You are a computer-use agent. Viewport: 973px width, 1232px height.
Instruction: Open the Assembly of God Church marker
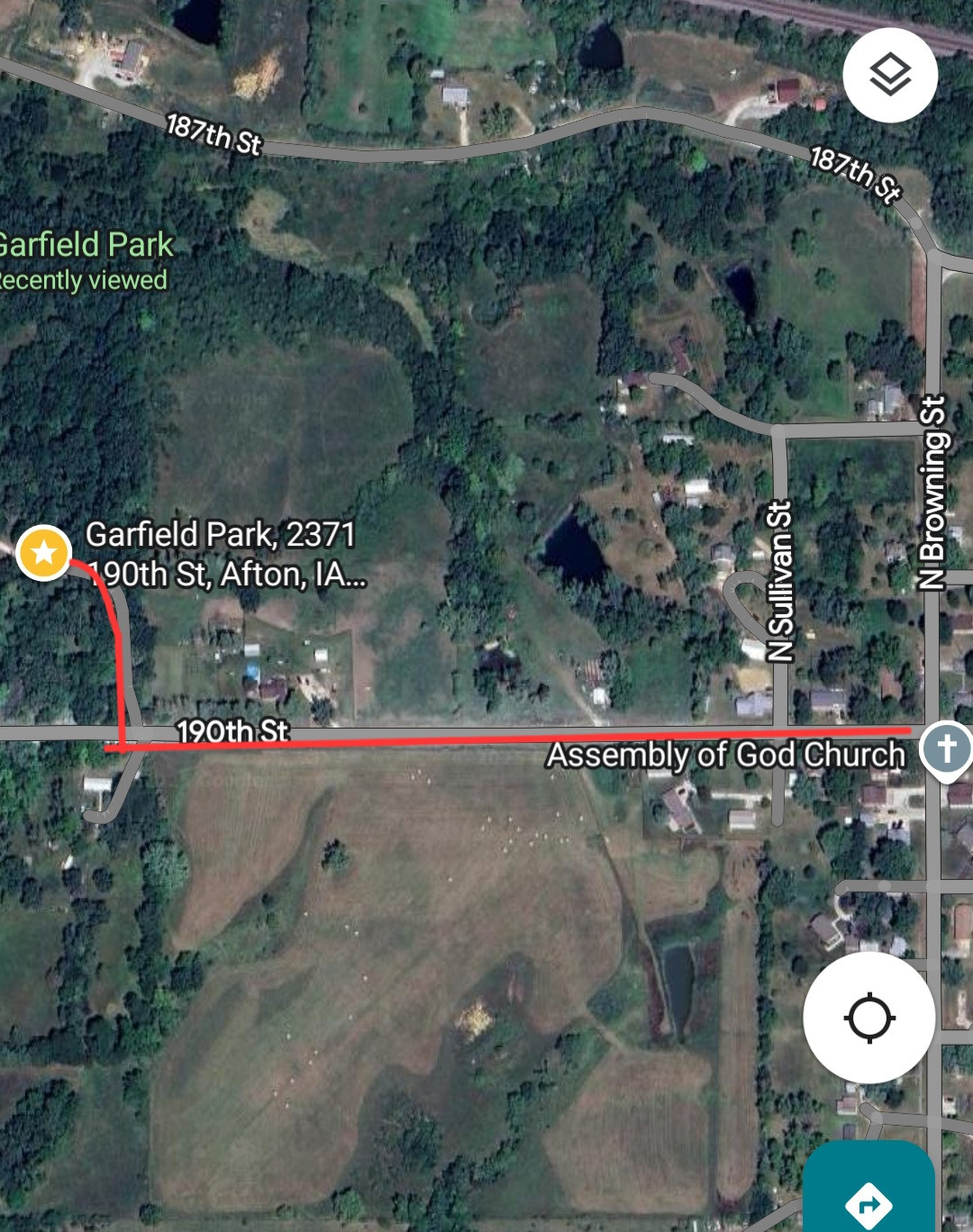point(947,748)
